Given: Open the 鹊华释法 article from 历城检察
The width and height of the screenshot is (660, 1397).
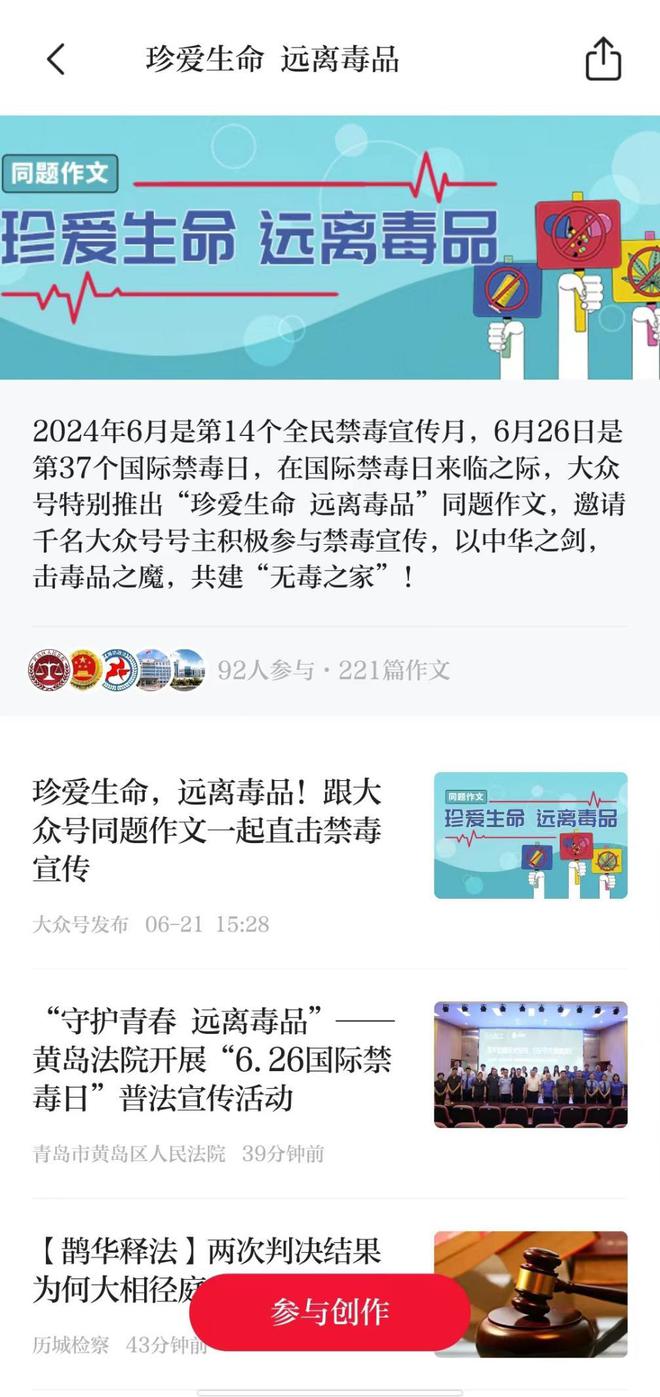Looking at the screenshot, I should coord(207,1251).
